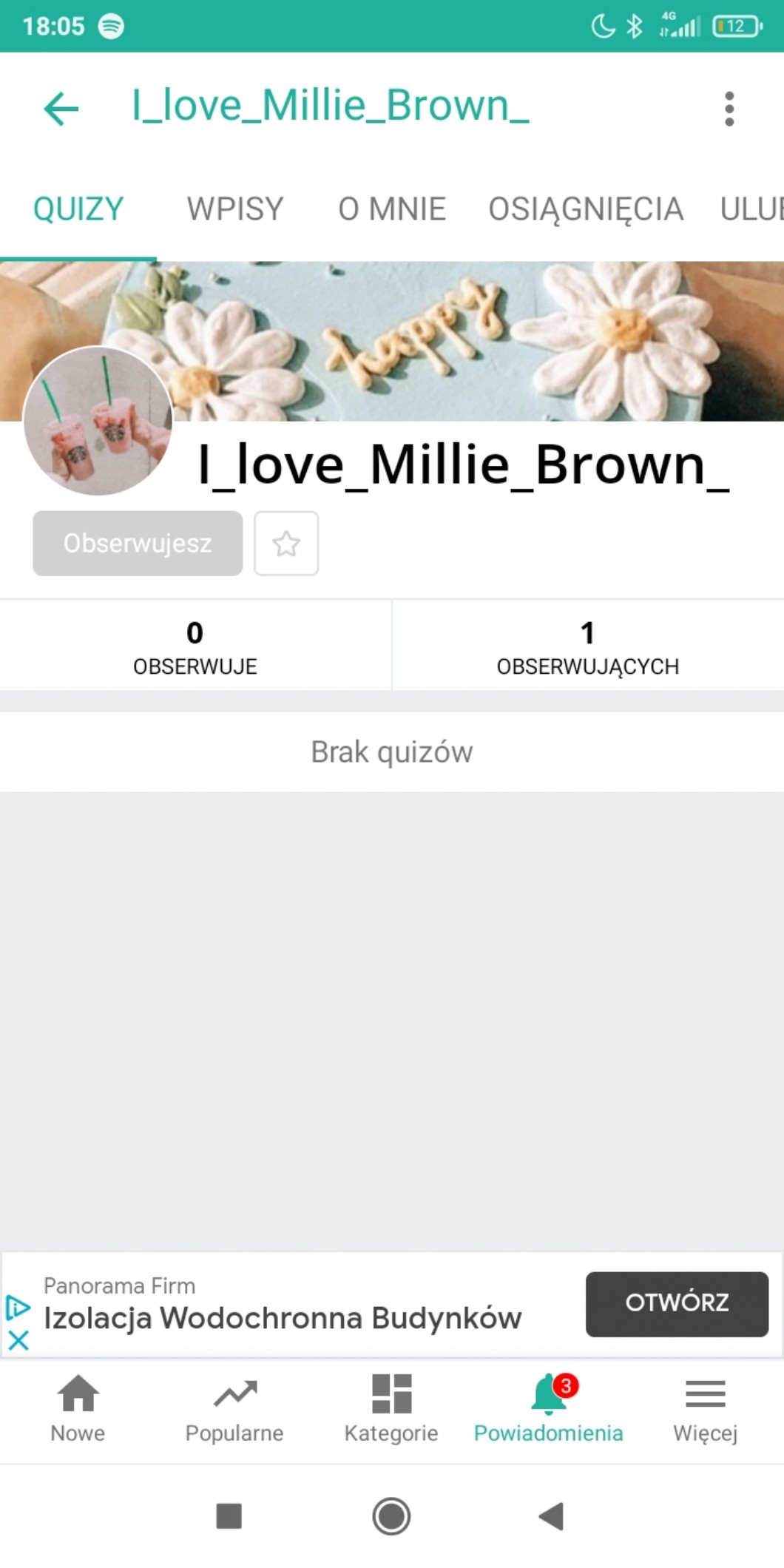Tap the Obserwujesz button to unfollow
Viewport: 784px width, 1568px height.
[x=138, y=544]
